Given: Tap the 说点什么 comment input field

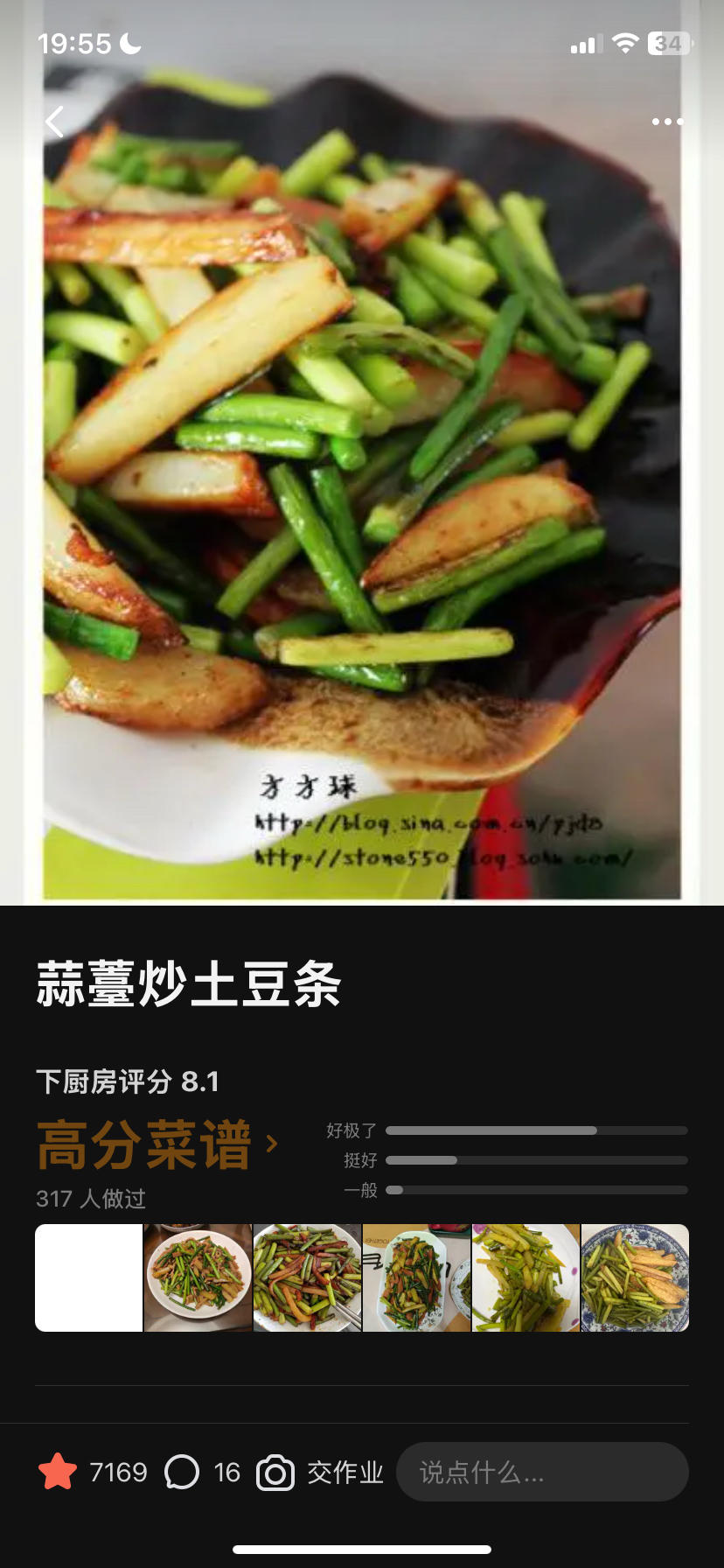Looking at the screenshot, I should (541, 1473).
